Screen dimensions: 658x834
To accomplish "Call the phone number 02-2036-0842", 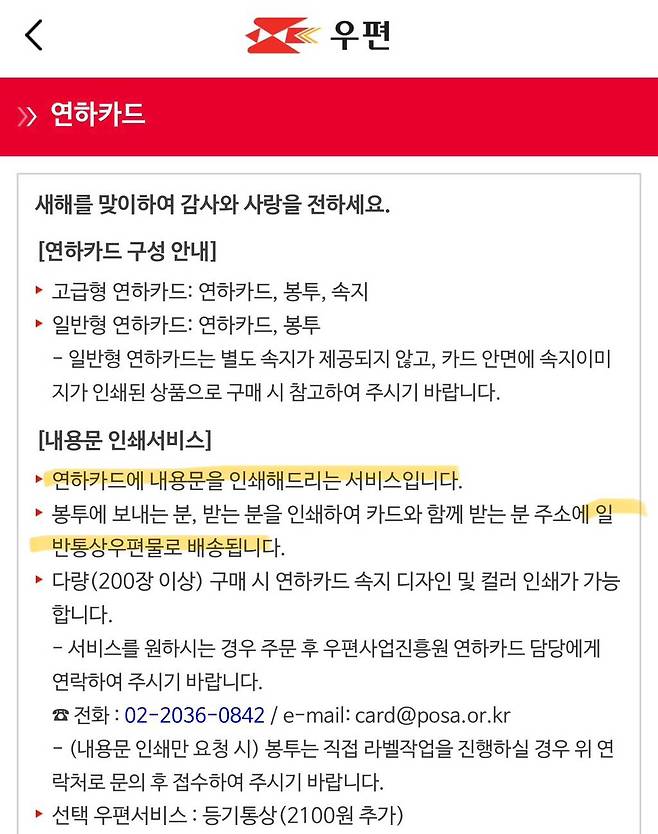I will tap(195, 715).
